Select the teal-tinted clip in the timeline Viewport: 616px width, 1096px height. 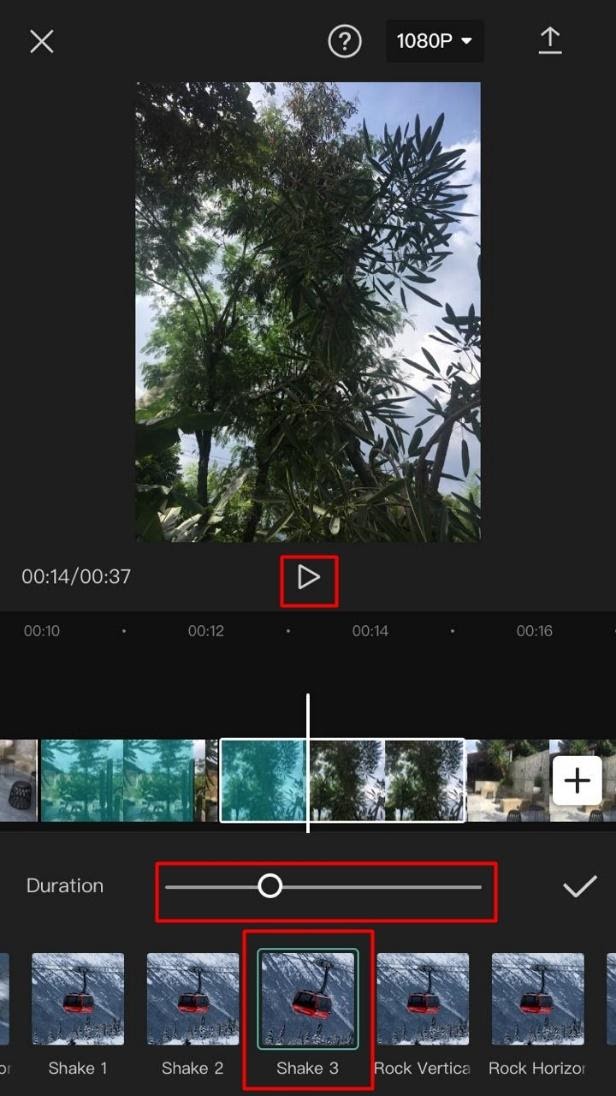point(117,780)
